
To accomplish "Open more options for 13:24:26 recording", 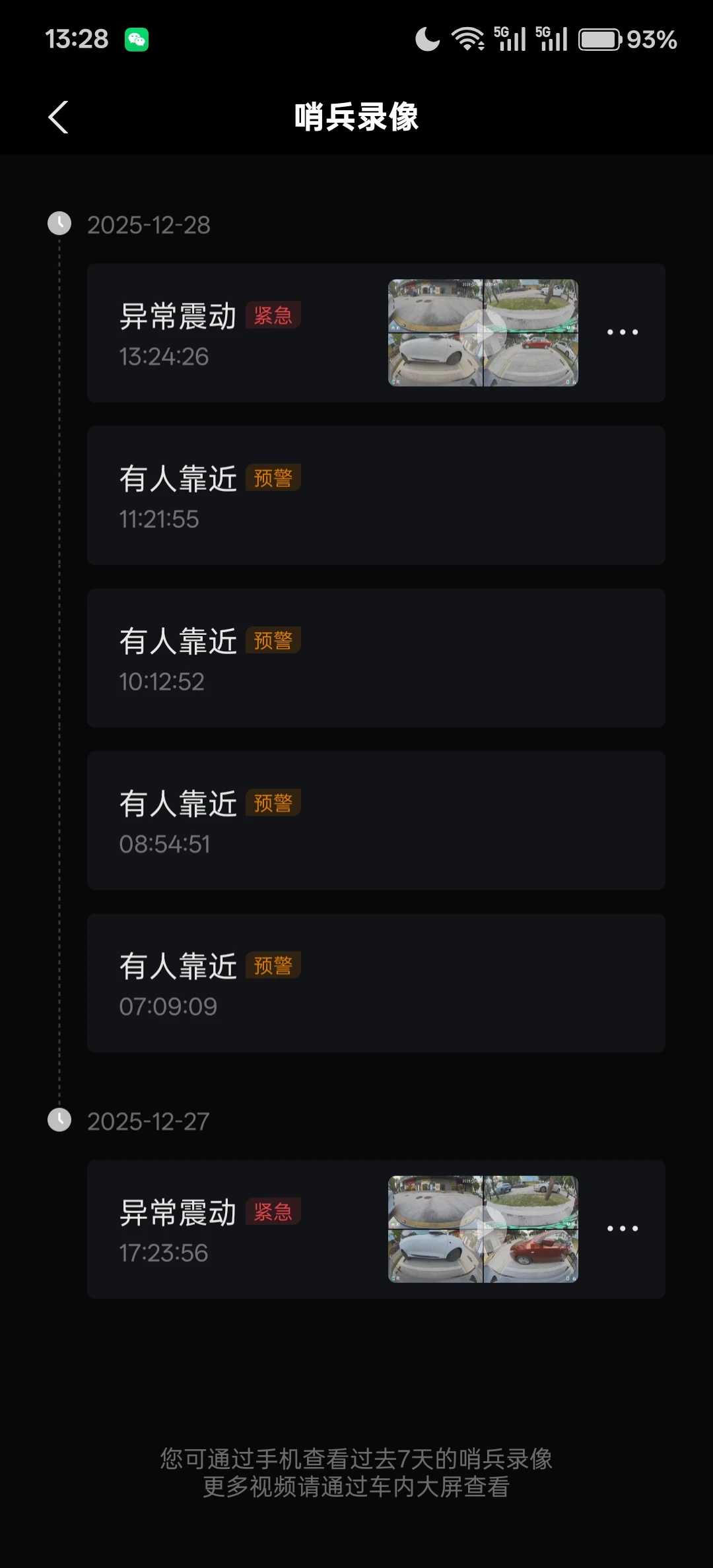I will (622, 333).
